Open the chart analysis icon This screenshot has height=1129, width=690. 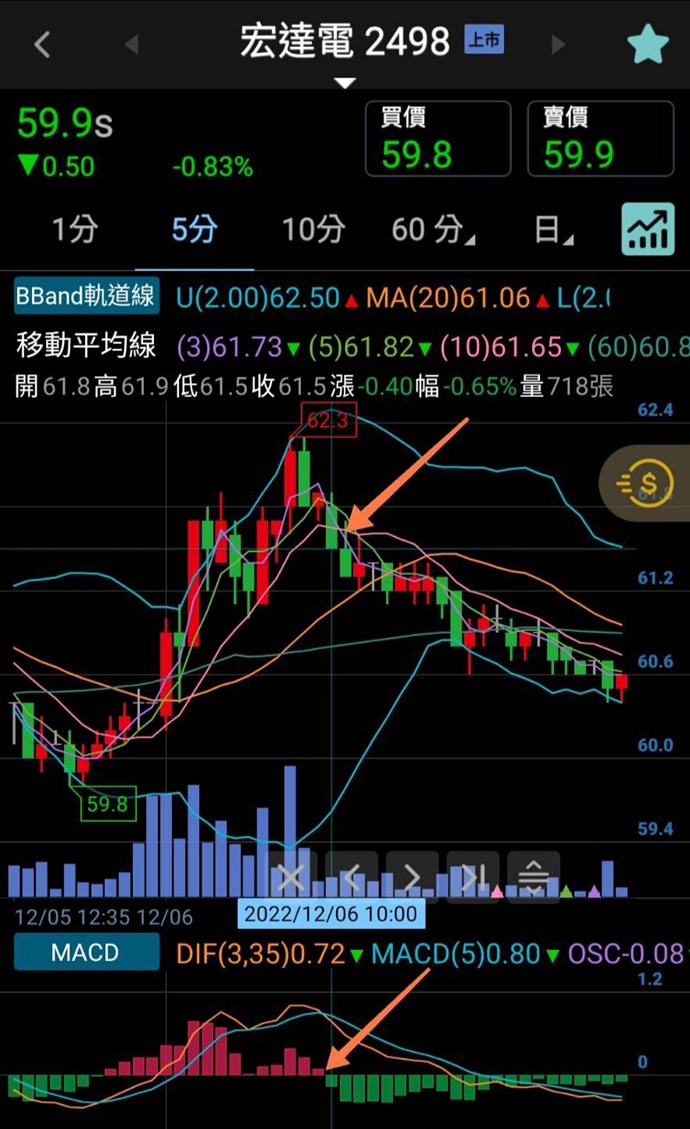(648, 229)
